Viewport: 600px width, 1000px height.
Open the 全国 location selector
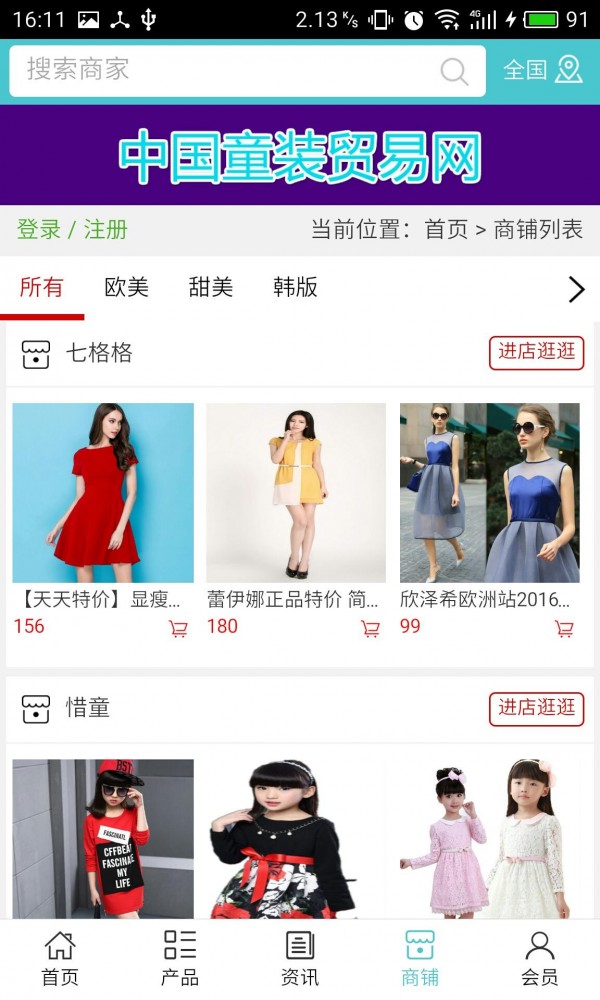(542, 70)
